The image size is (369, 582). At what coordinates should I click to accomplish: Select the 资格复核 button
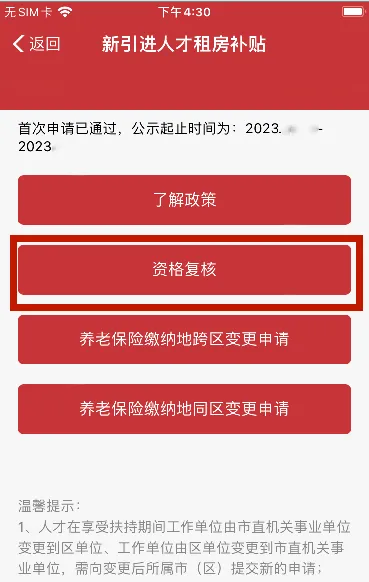184,269
